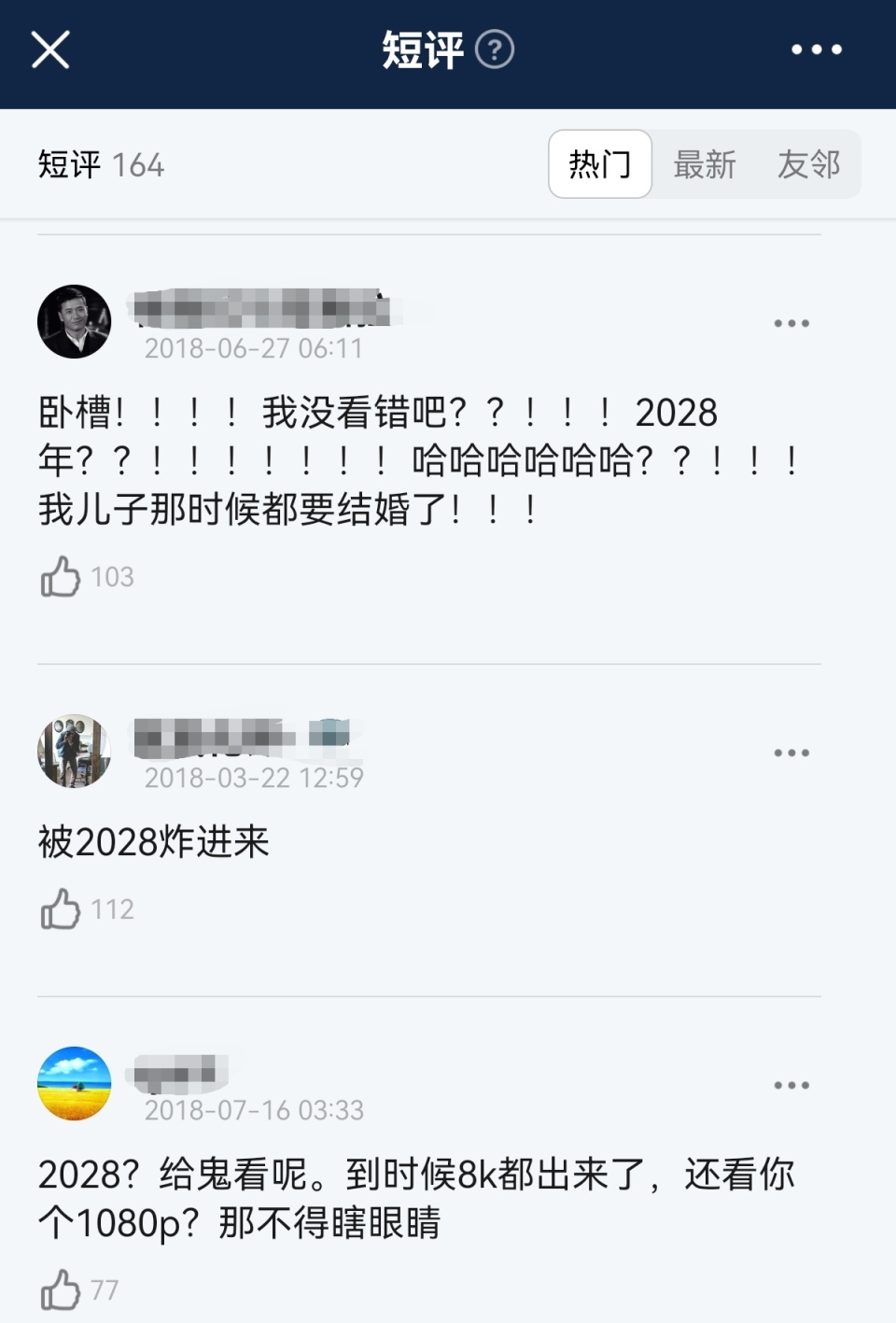Open the more options icon on the bottom comment
Screen dimensions: 896x1323
pyautogui.click(x=791, y=1085)
